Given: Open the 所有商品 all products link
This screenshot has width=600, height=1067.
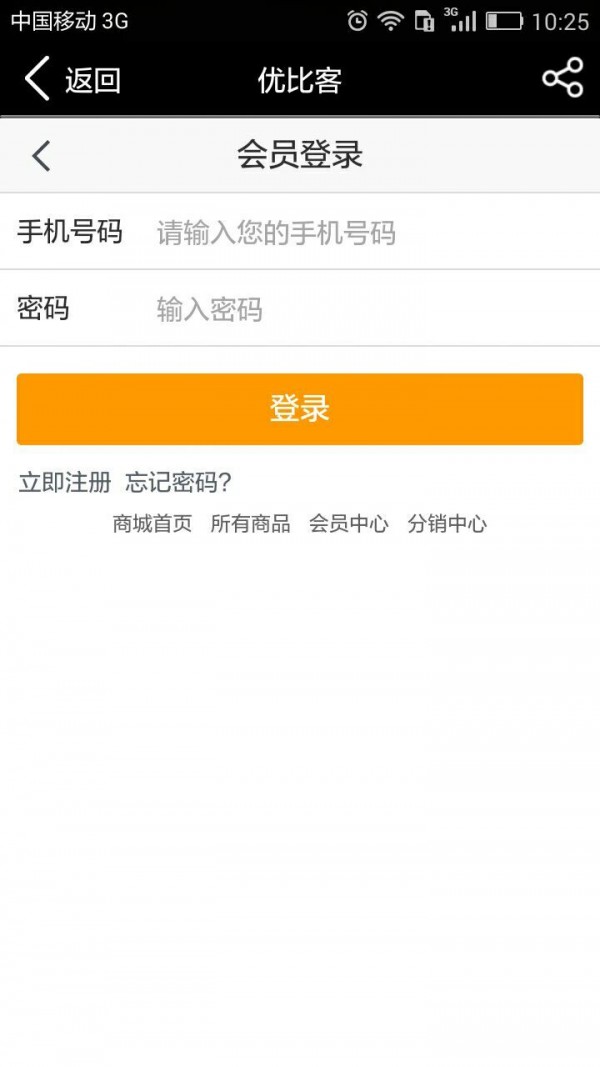Looking at the screenshot, I should click(250, 524).
